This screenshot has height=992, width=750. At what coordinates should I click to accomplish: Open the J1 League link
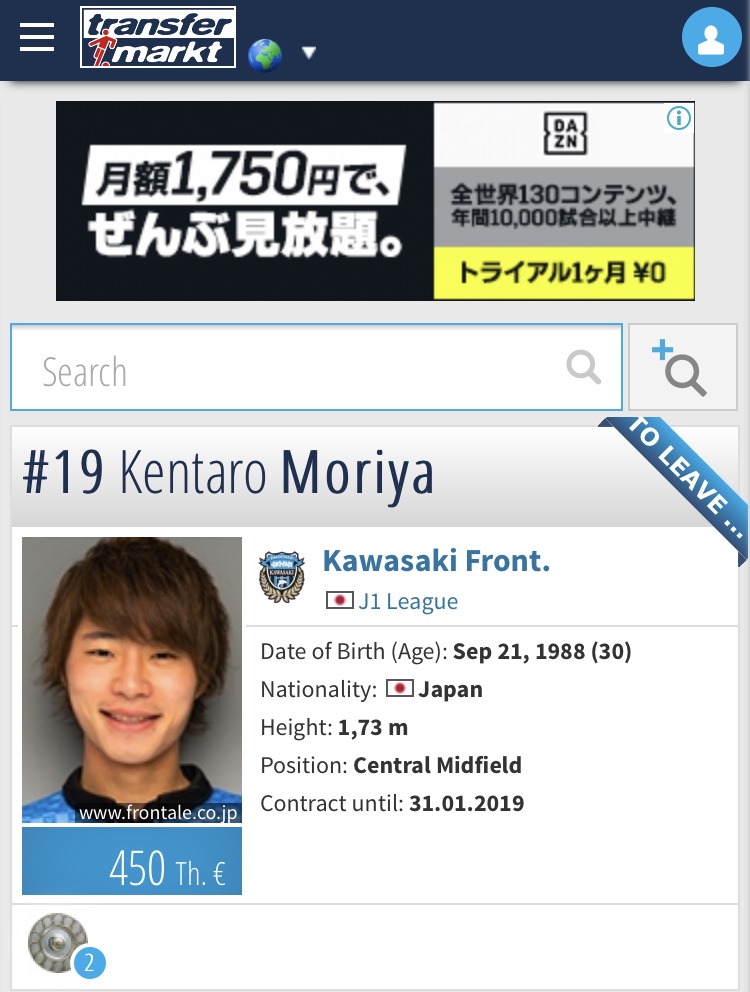click(x=408, y=601)
